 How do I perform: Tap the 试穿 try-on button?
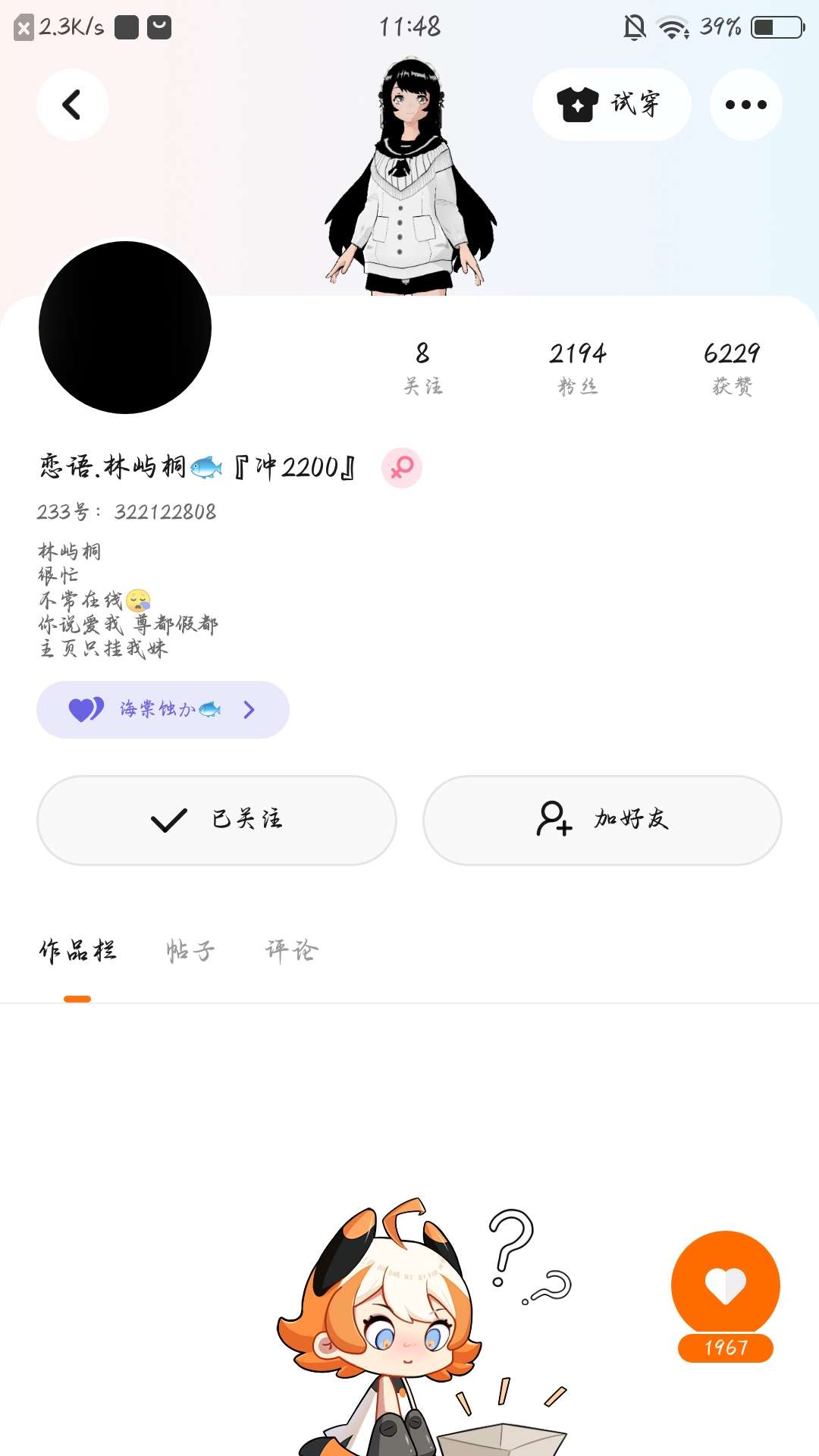[611, 105]
